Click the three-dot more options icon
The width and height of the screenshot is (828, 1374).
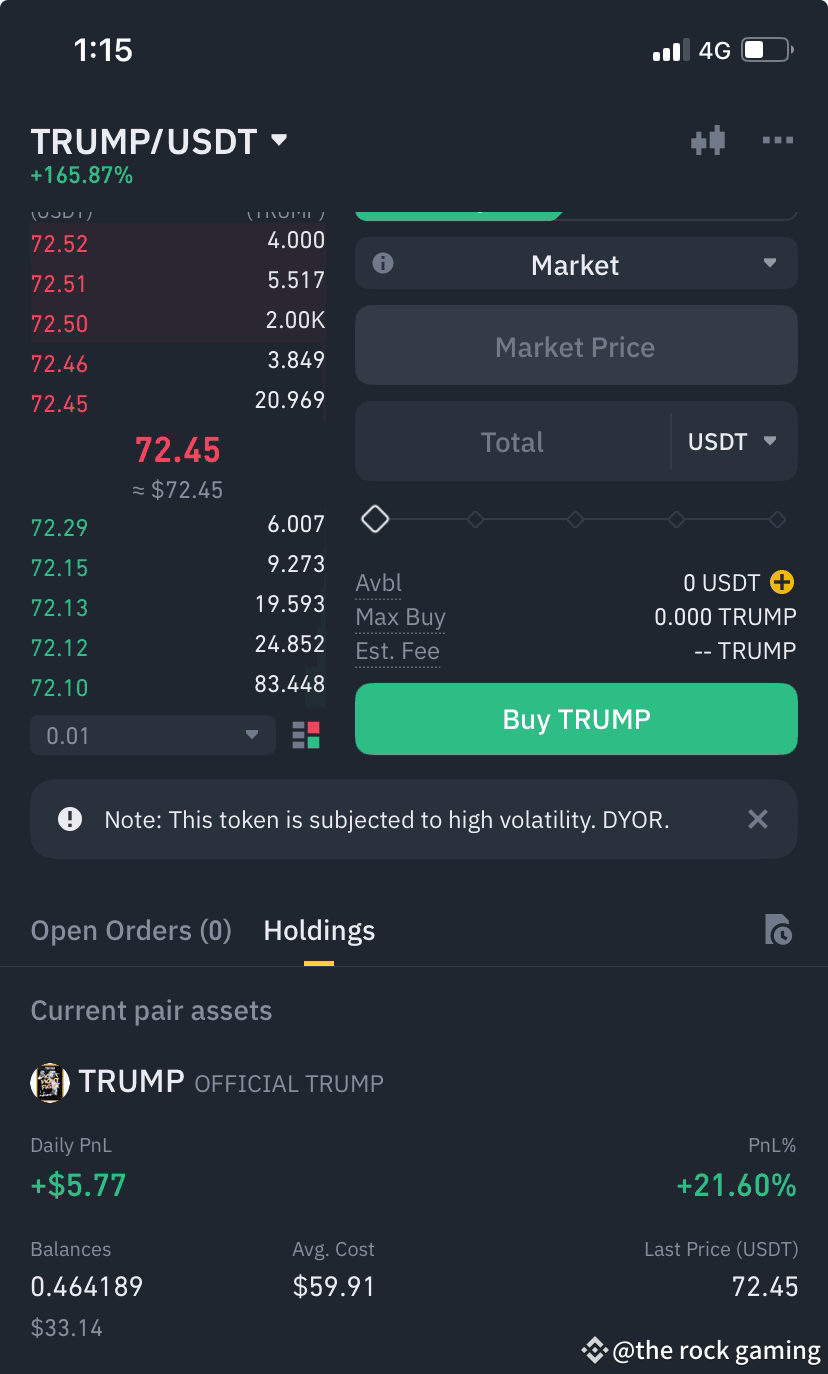coord(777,140)
